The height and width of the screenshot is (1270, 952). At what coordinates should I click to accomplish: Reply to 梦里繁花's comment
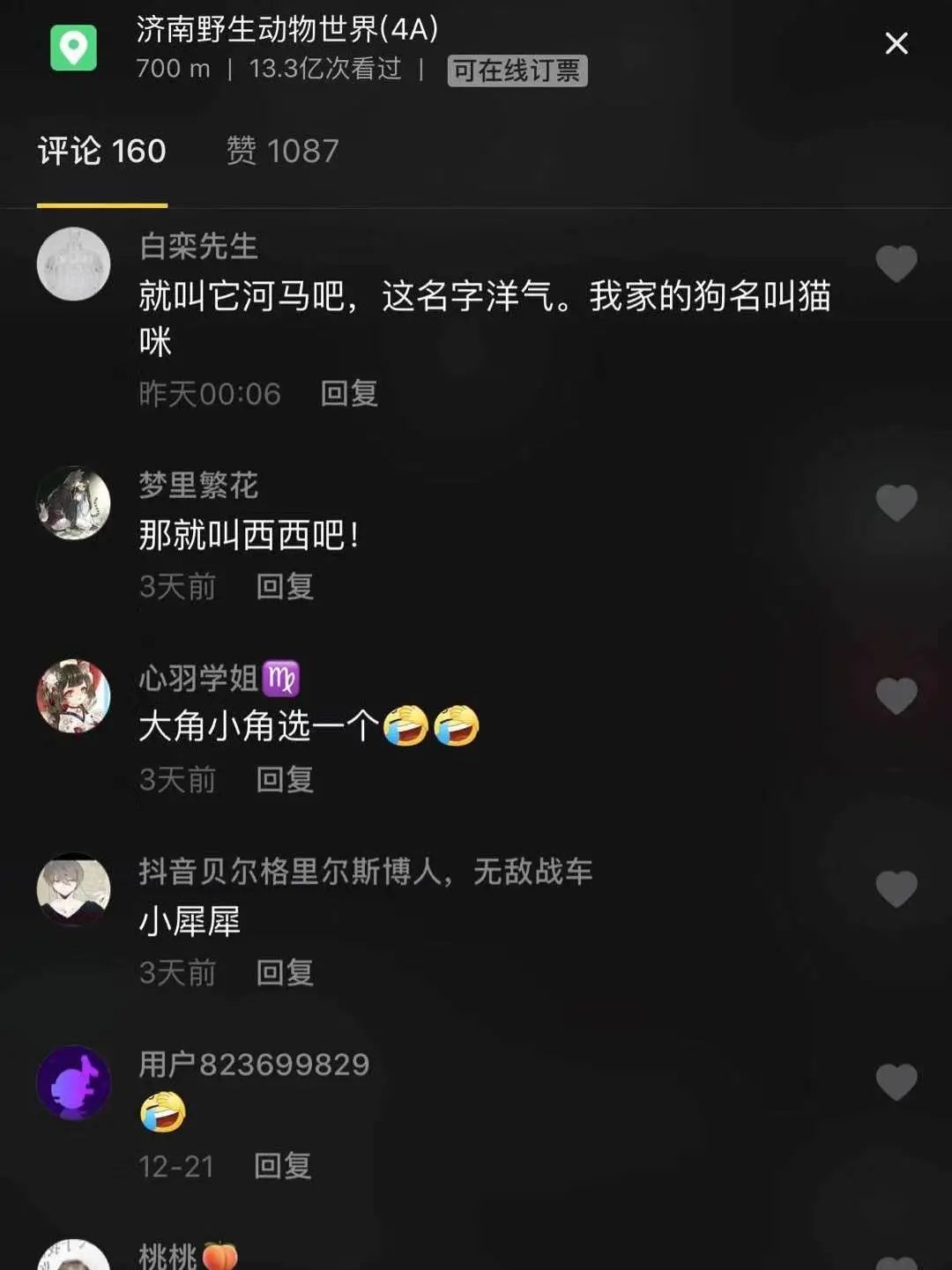[x=285, y=586]
